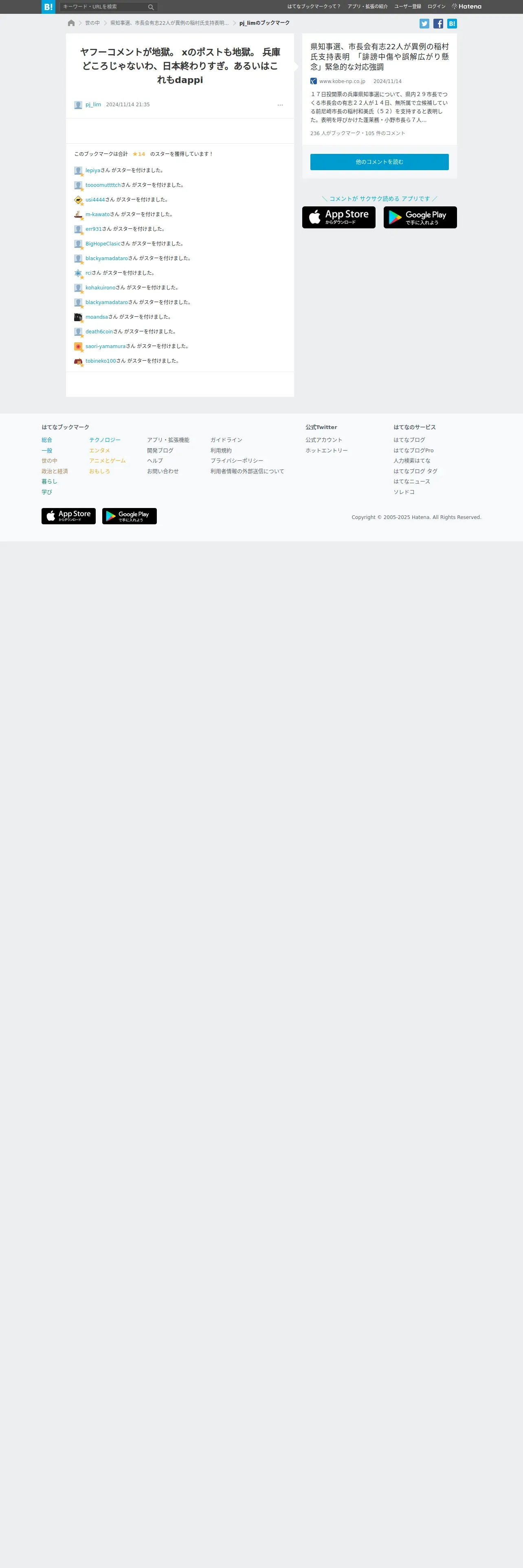The height and width of the screenshot is (1568, 523).
Task: Open the テクノロジー category in footer
Action: coord(105,440)
